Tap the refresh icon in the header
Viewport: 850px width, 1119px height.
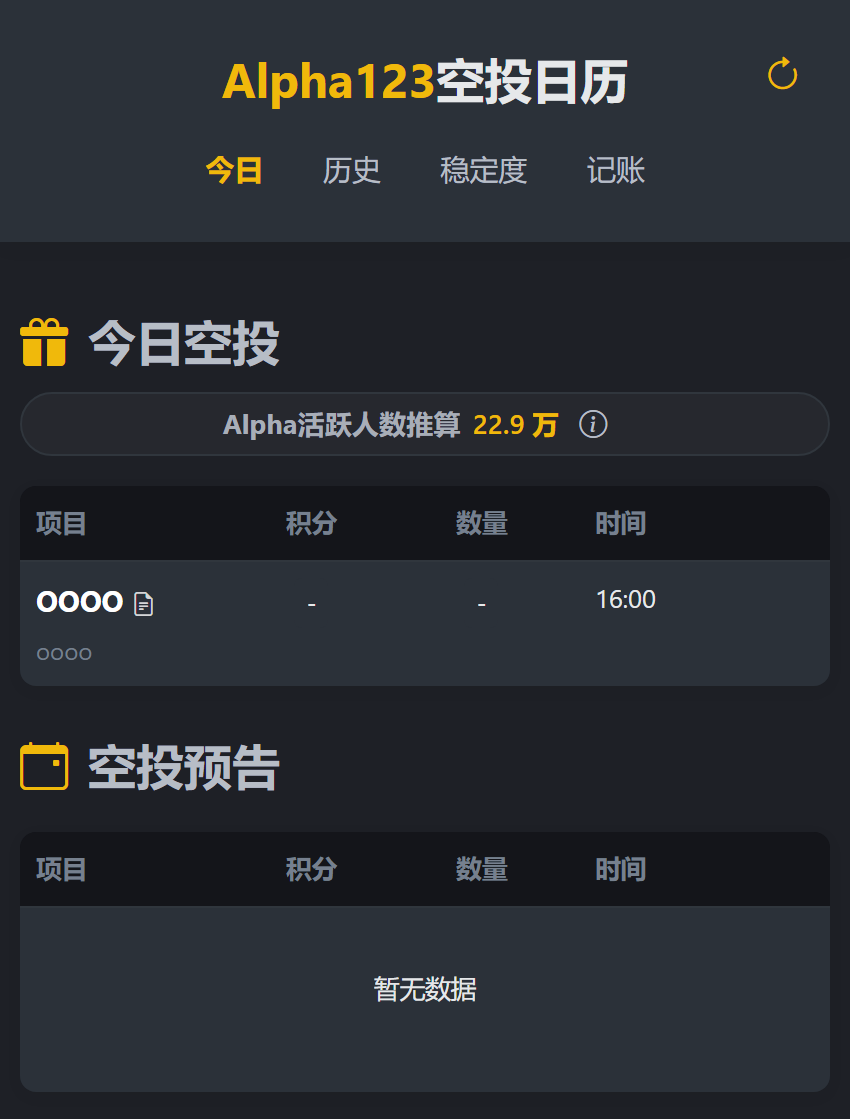[x=782, y=74]
